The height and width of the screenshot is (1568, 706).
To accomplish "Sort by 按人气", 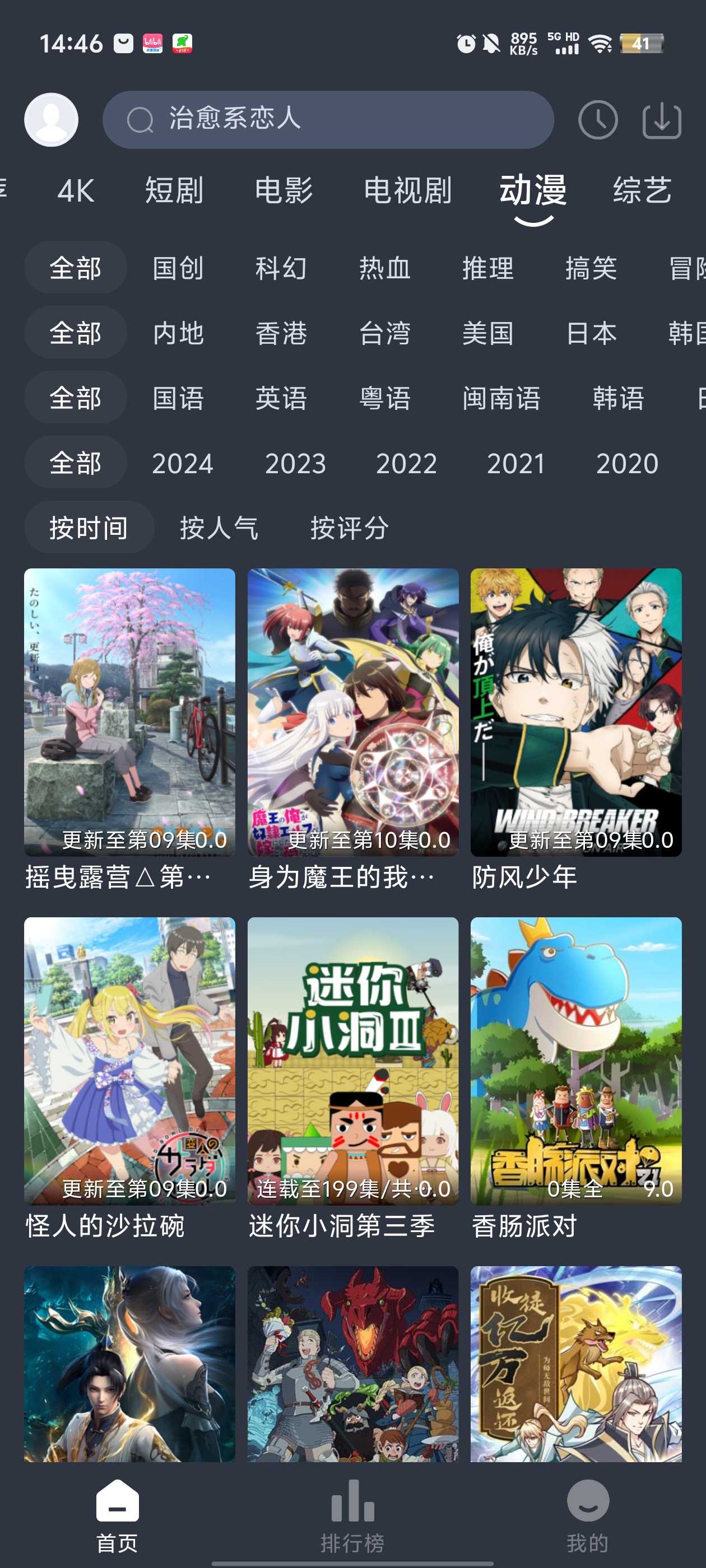I will pyautogui.click(x=219, y=528).
